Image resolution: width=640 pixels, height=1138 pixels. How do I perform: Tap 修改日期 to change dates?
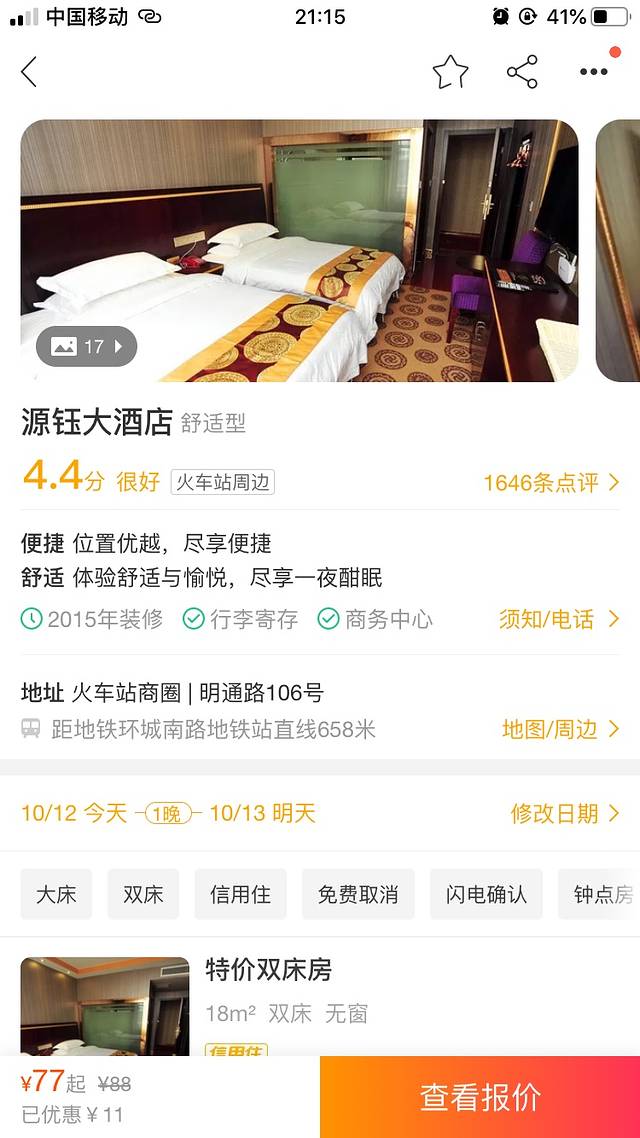(x=565, y=813)
